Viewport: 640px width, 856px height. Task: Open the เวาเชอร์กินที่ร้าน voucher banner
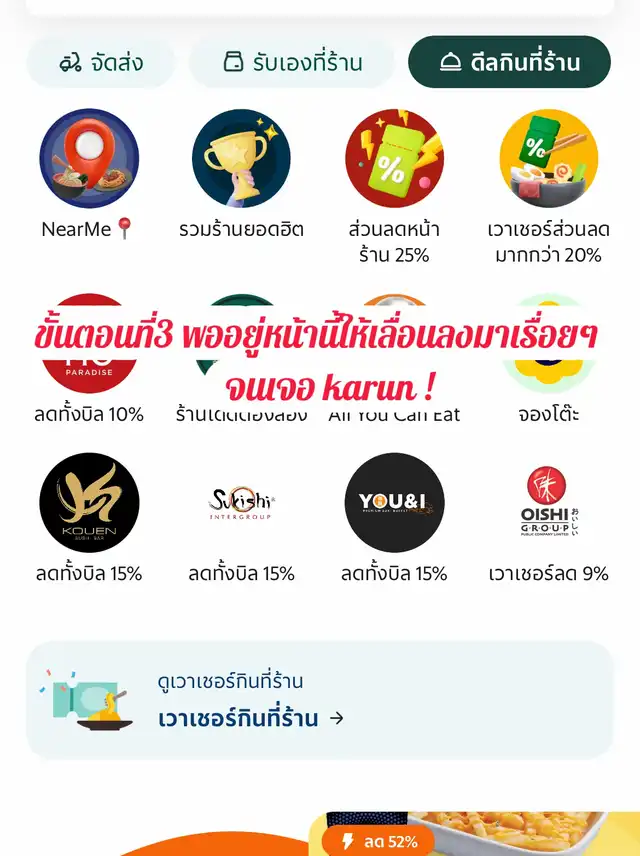(x=319, y=700)
